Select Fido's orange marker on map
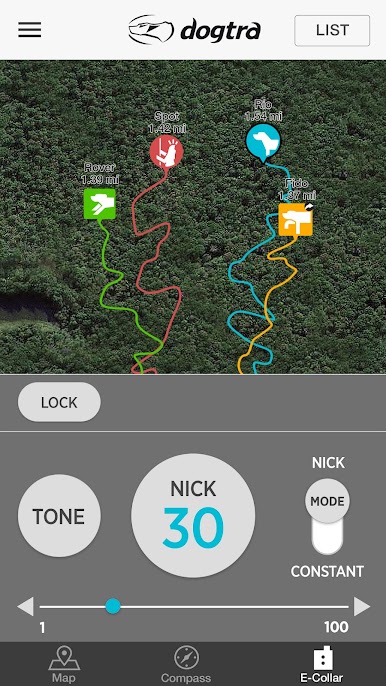 coord(295,220)
